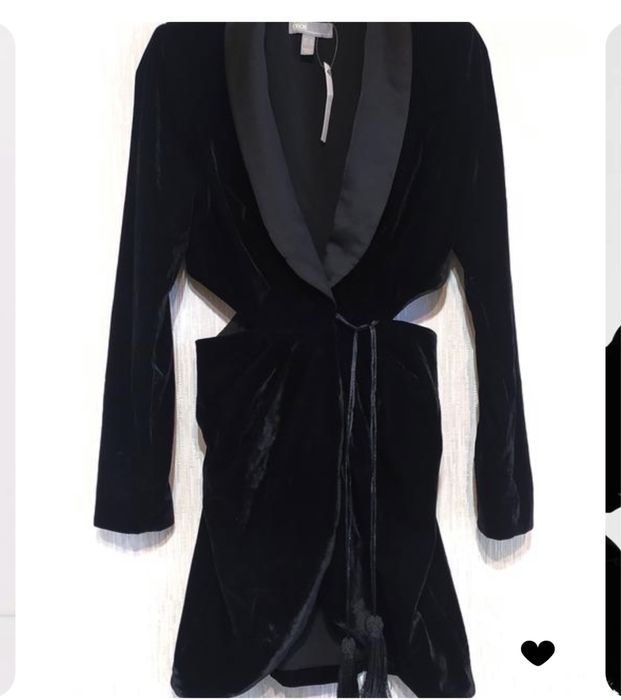The height and width of the screenshot is (700, 621).
Task: Favorite this item with the heart icon
Action: pos(538,653)
